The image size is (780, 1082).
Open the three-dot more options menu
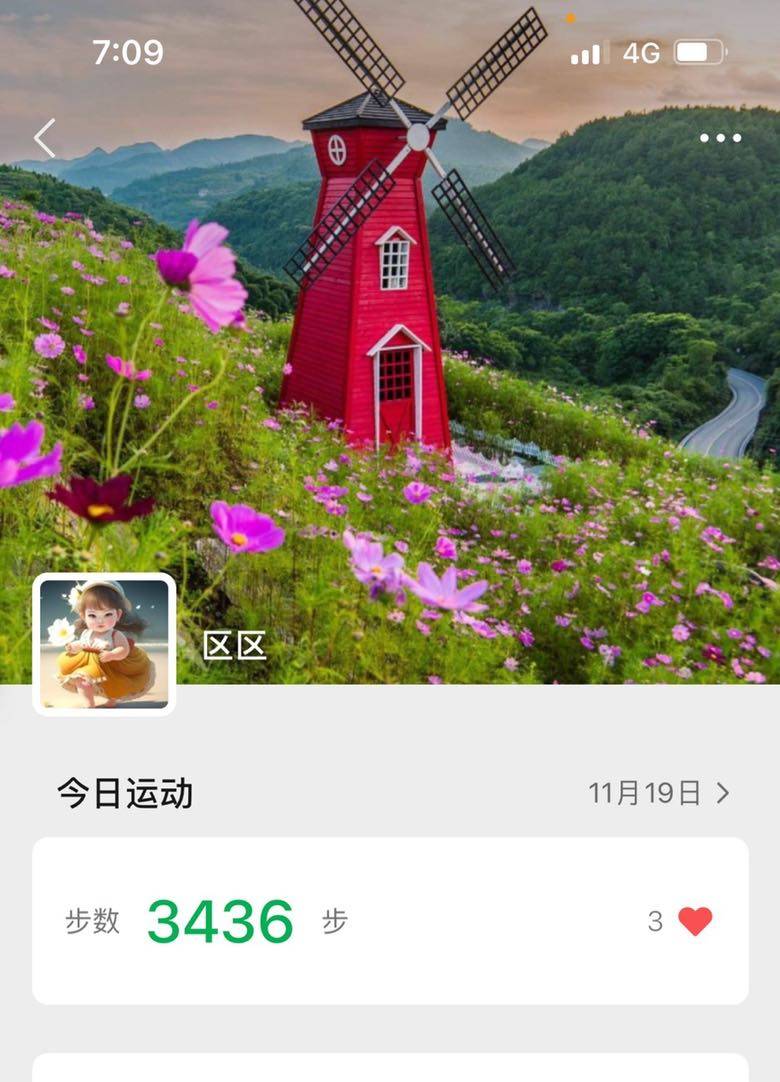click(720, 138)
